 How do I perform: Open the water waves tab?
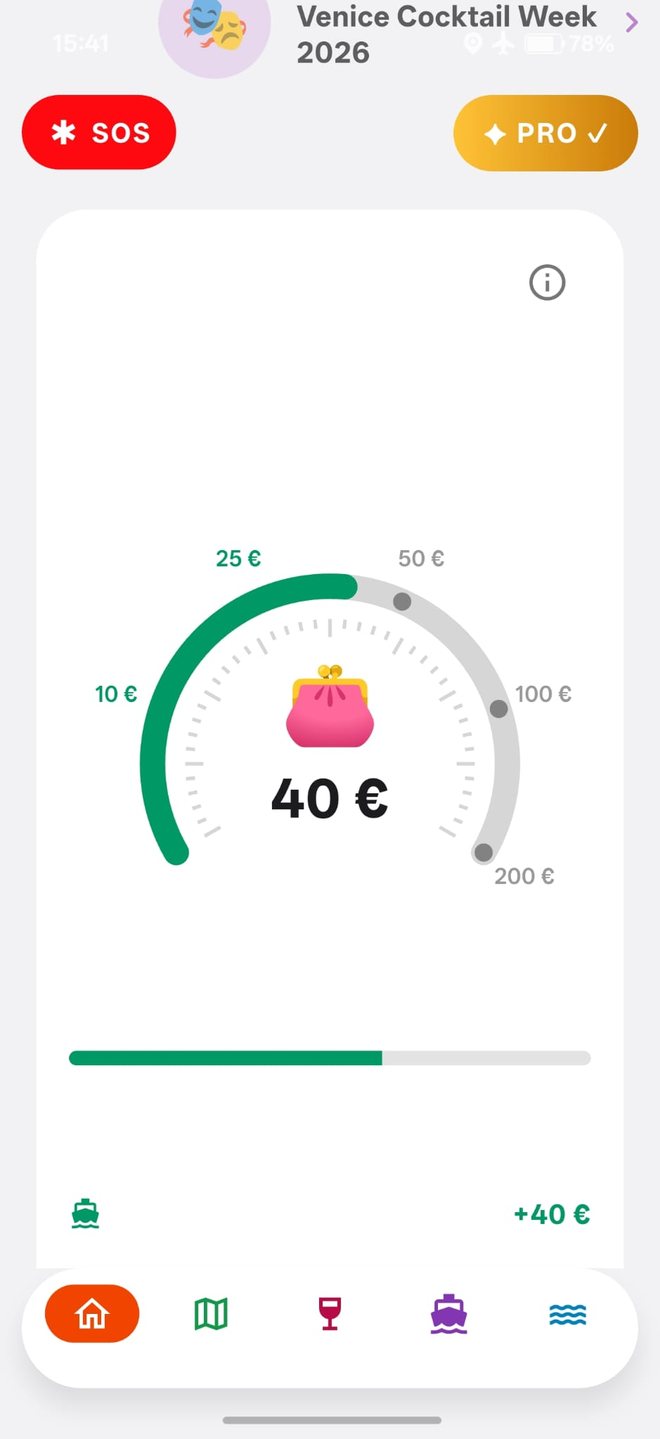tap(568, 1314)
